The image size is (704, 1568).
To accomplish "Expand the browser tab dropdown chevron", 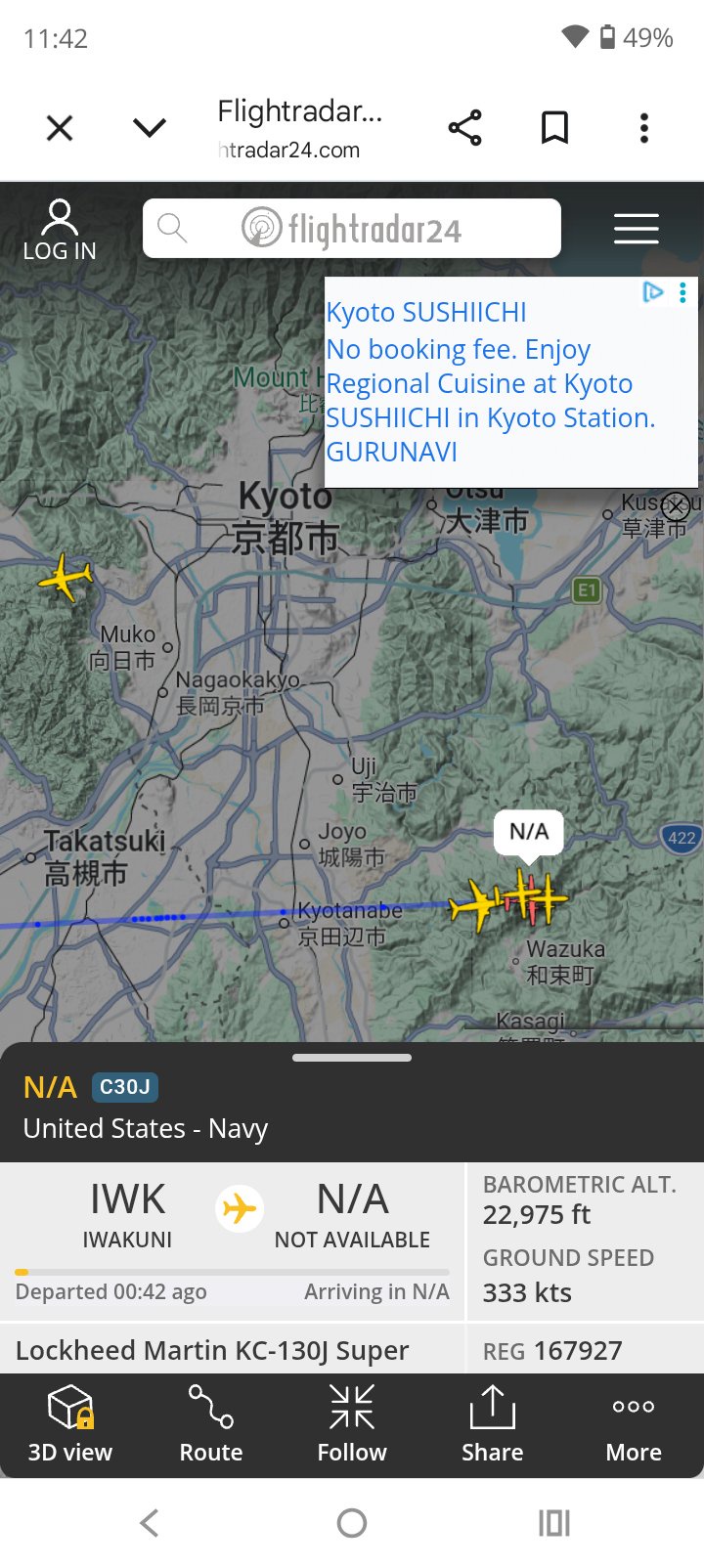I will (150, 128).
